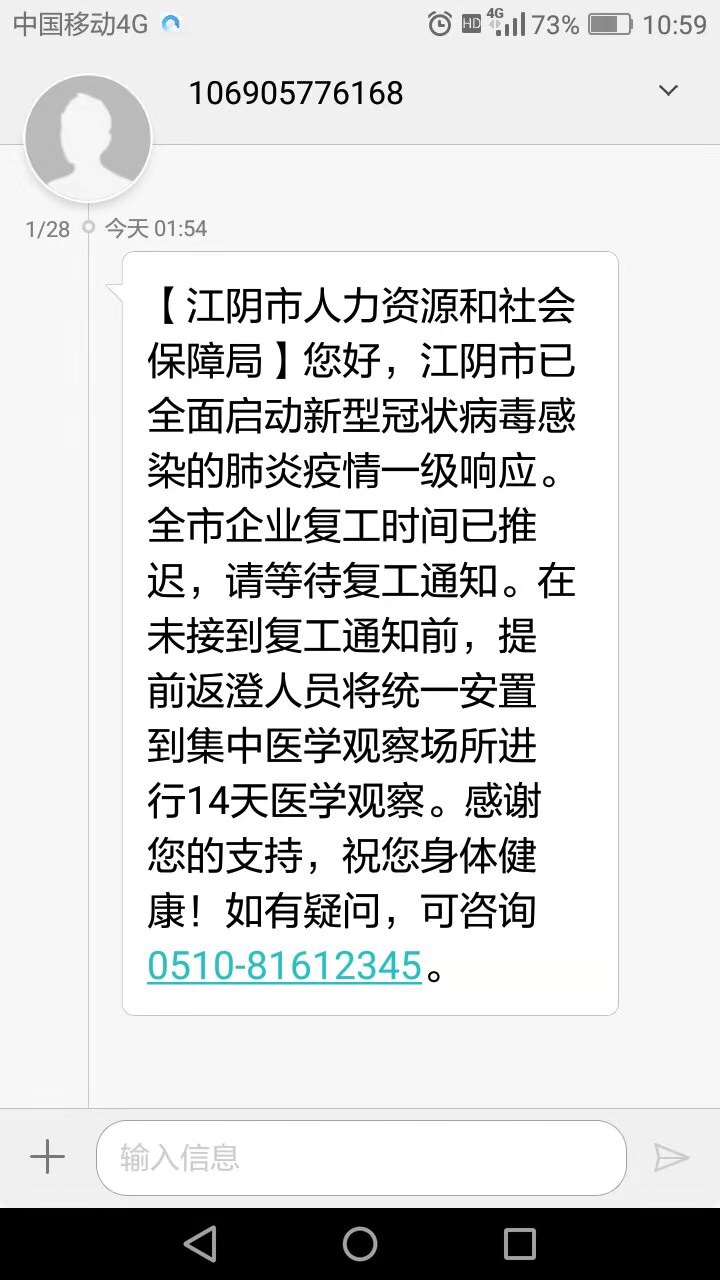
Task: Go back using the system back button
Action: pyautogui.click(x=201, y=1244)
